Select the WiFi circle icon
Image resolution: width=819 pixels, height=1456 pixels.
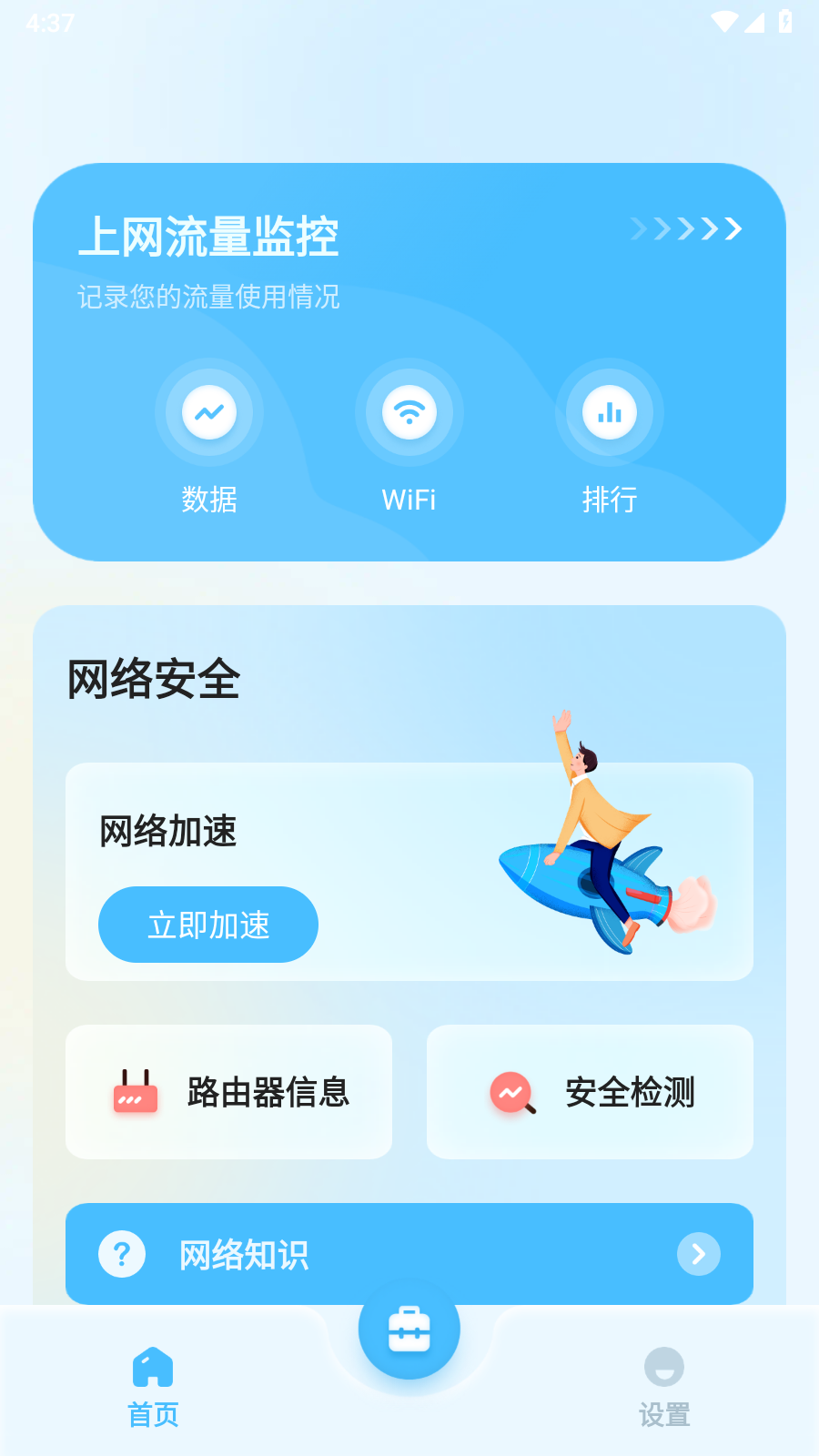[409, 411]
